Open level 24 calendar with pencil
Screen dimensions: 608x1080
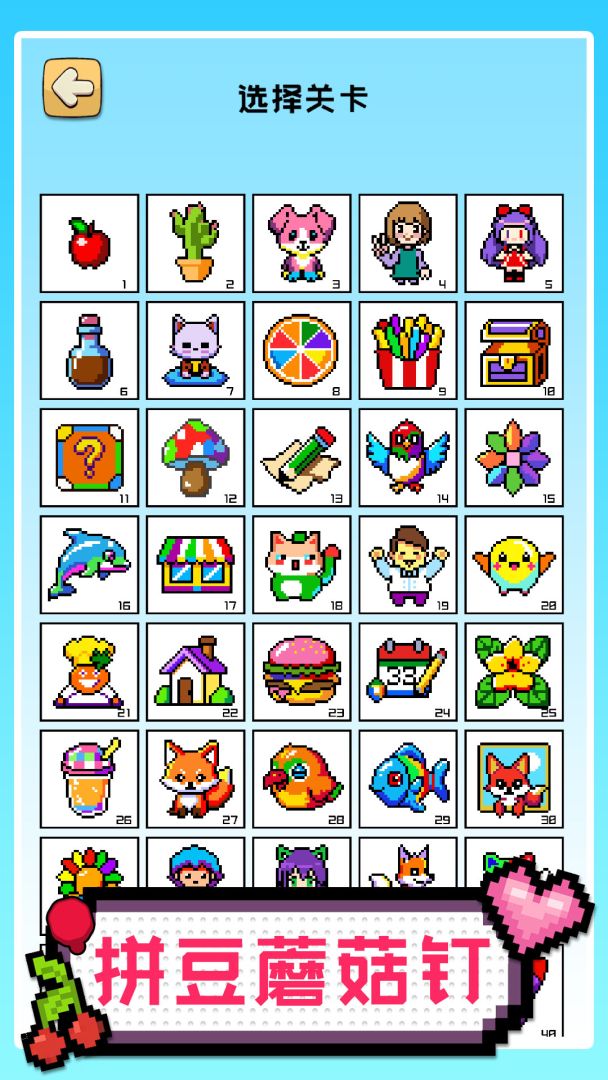[x=408, y=671]
